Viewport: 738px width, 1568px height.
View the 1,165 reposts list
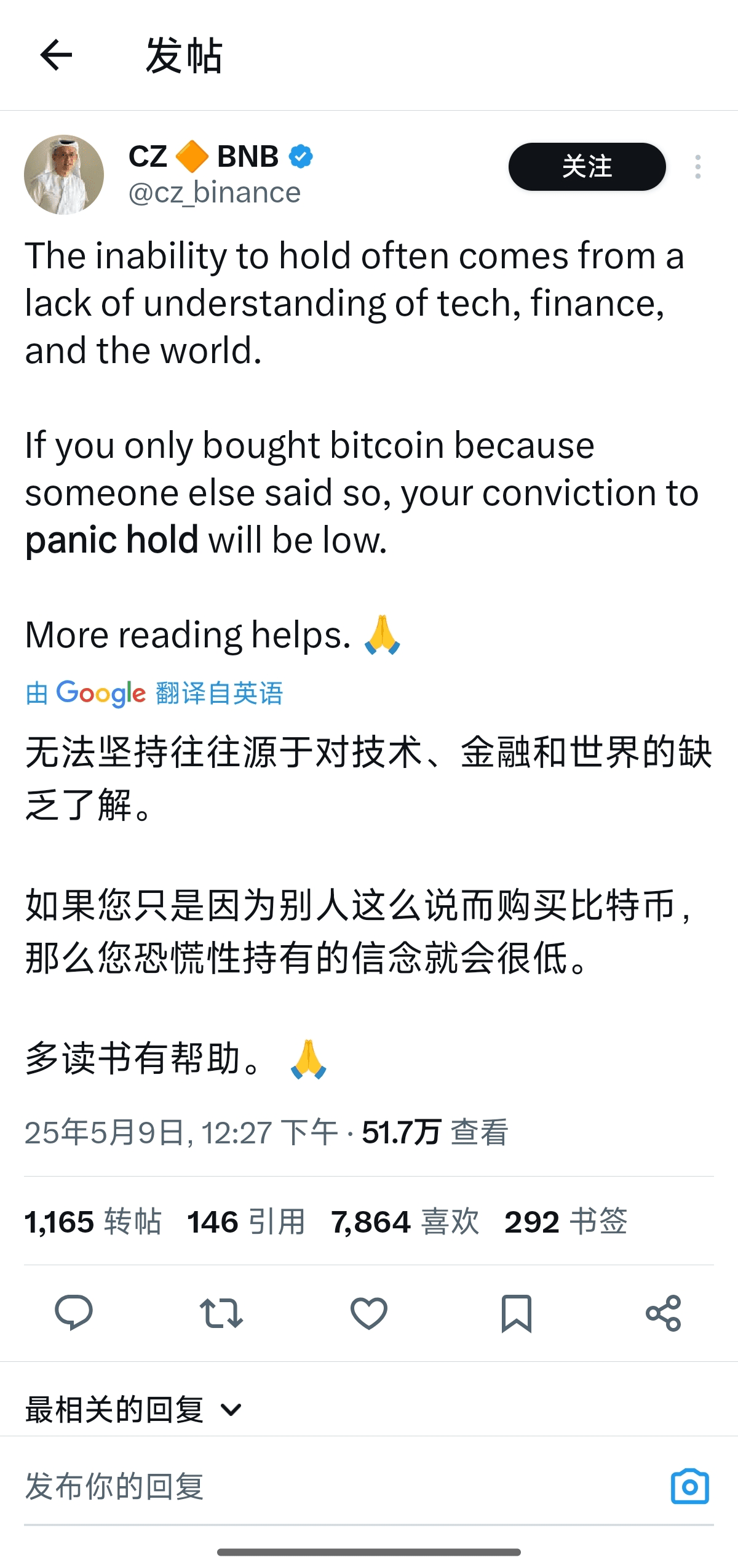click(93, 1222)
